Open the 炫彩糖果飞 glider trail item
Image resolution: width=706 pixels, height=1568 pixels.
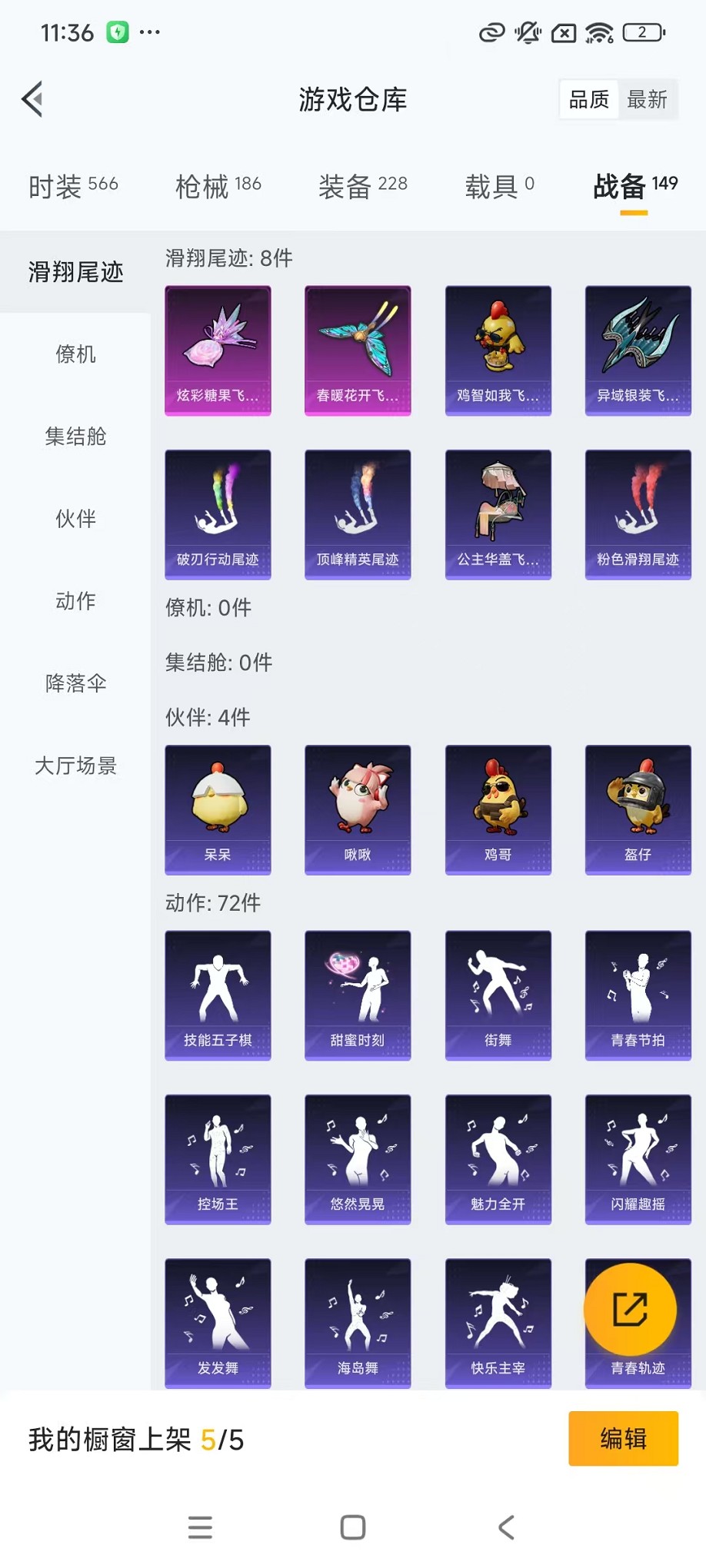click(218, 350)
